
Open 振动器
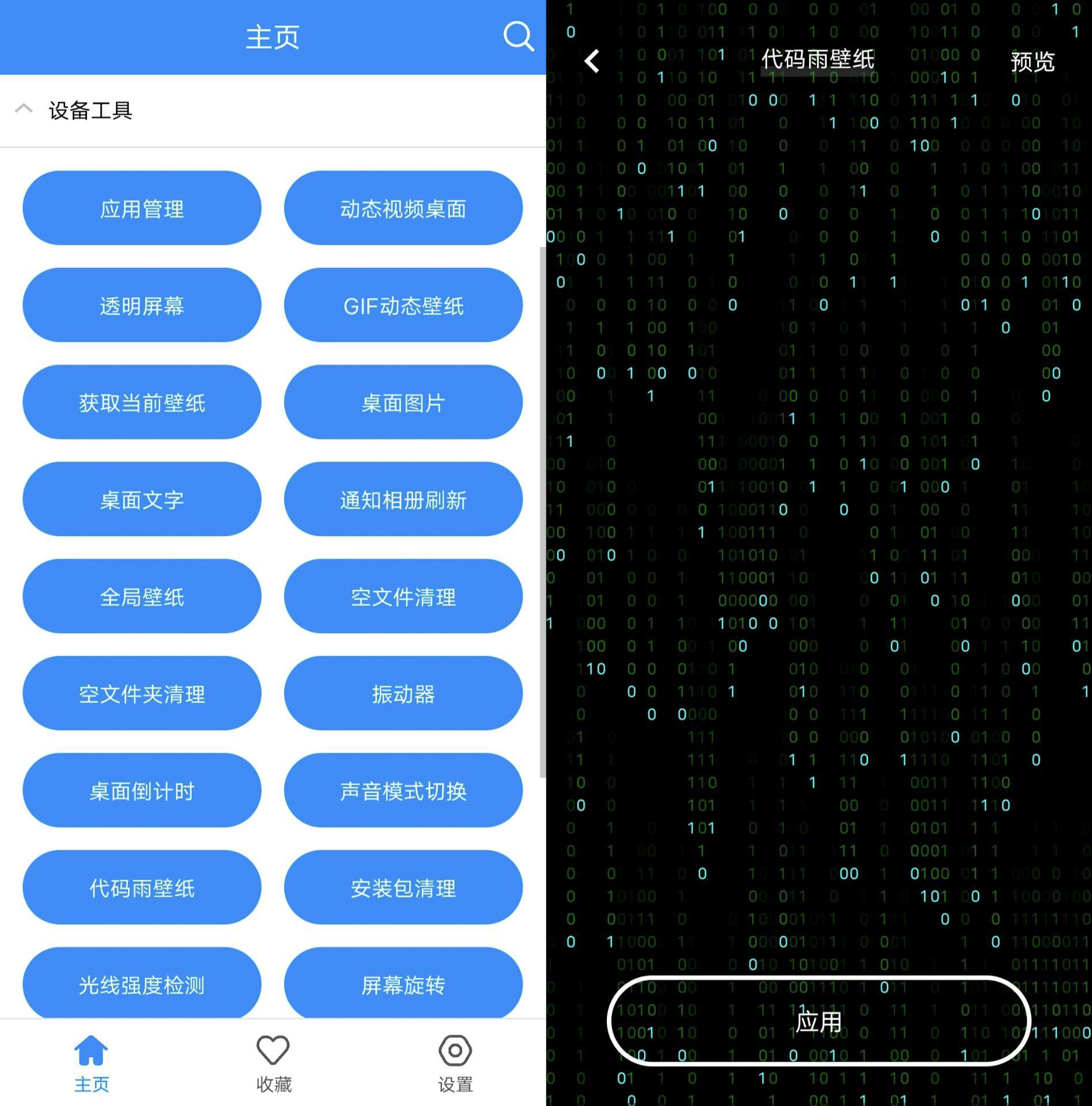403,694
